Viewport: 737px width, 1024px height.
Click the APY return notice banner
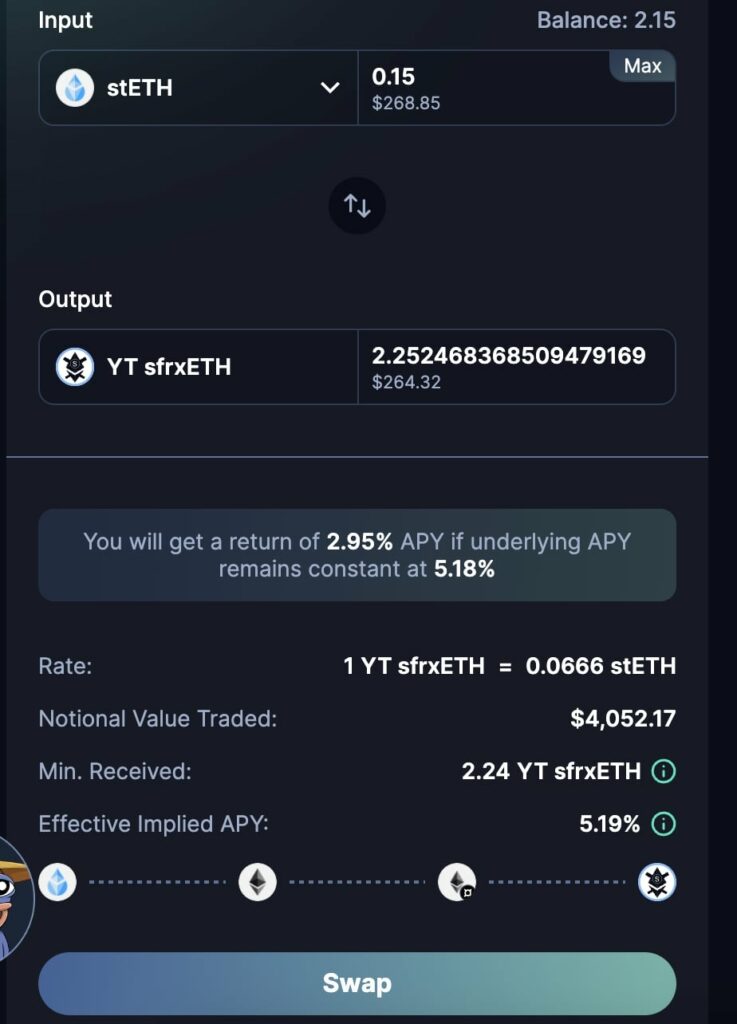click(357, 555)
